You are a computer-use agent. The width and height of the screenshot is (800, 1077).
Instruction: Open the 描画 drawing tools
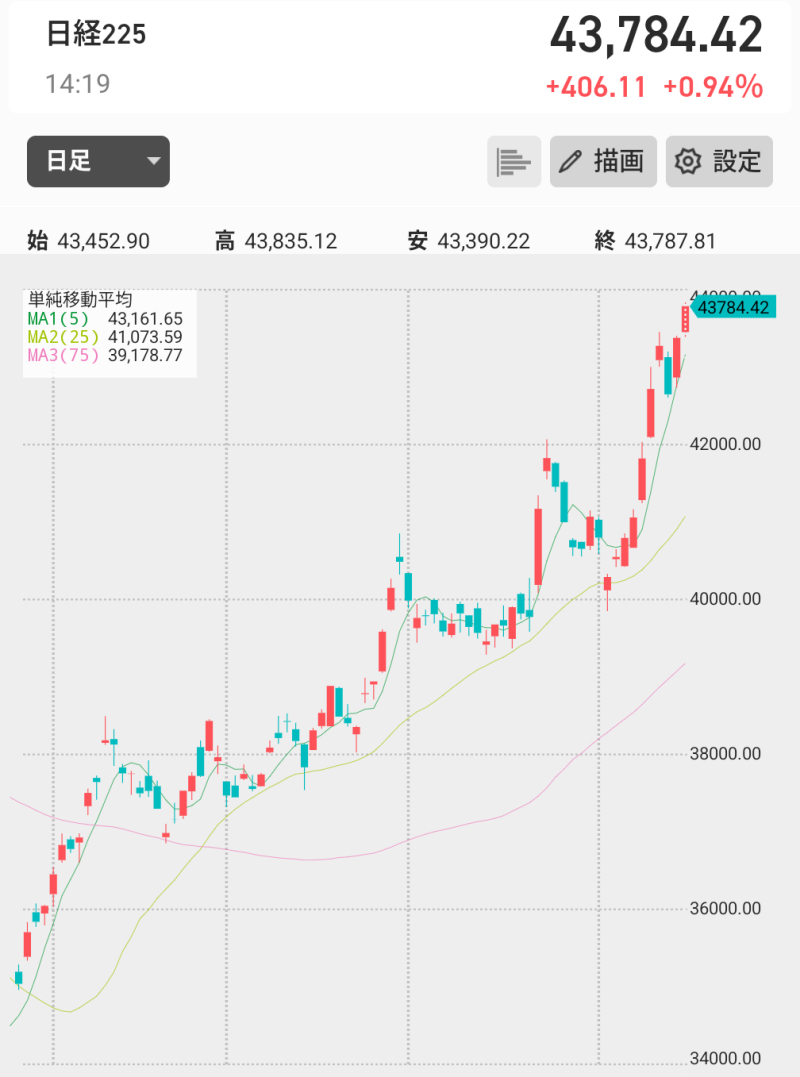pyautogui.click(x=603, y=161)
